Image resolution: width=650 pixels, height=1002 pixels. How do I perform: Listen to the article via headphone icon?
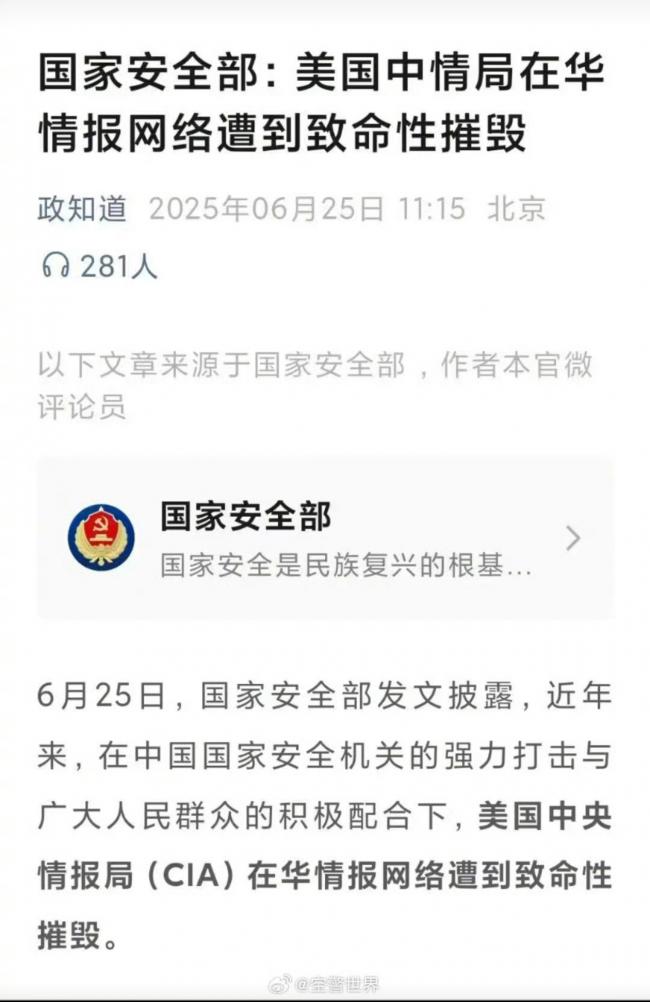[55, 266]
